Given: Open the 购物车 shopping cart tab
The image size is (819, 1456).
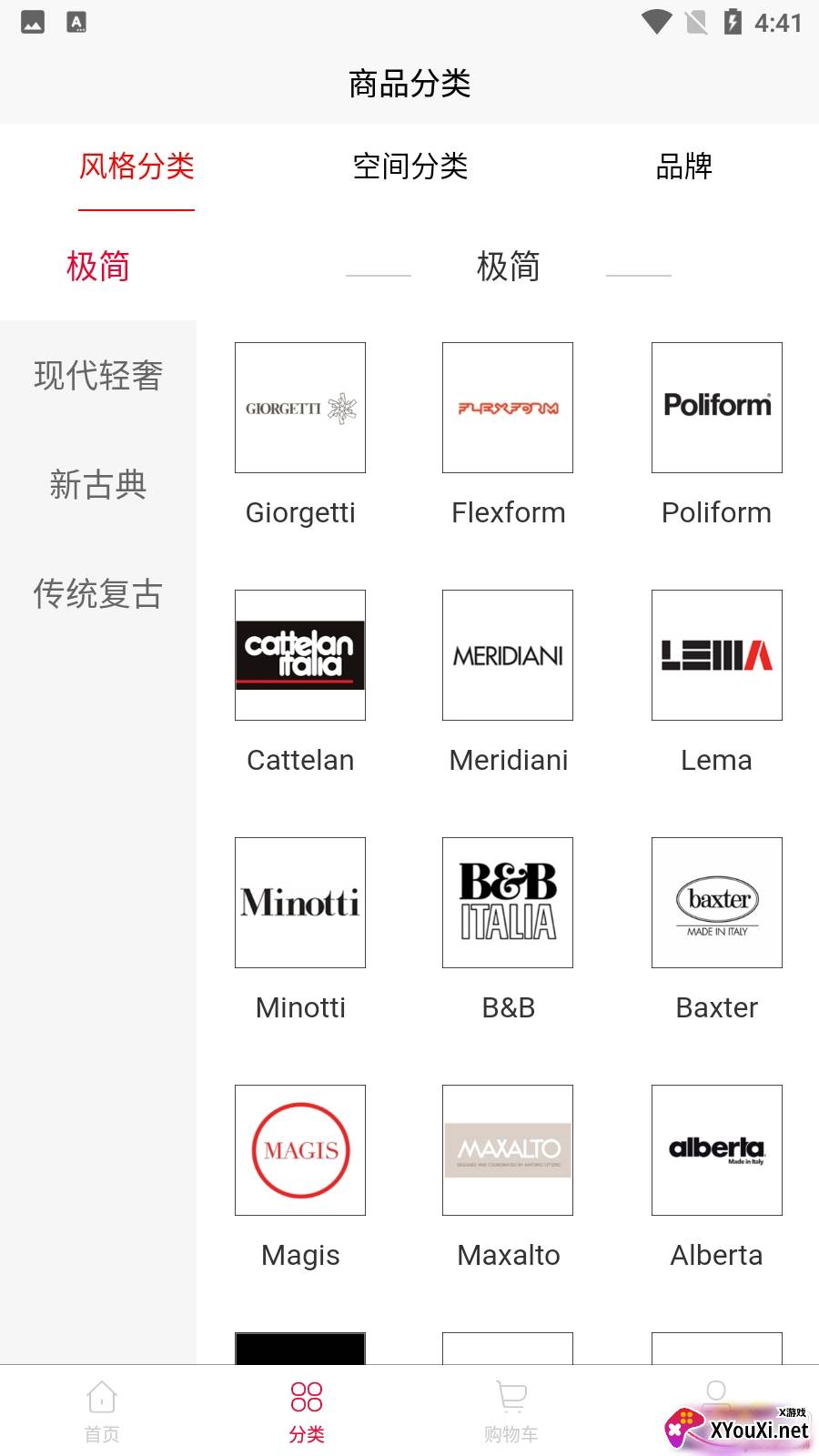Looking at the screenshot, I should tap(511, 1411).
